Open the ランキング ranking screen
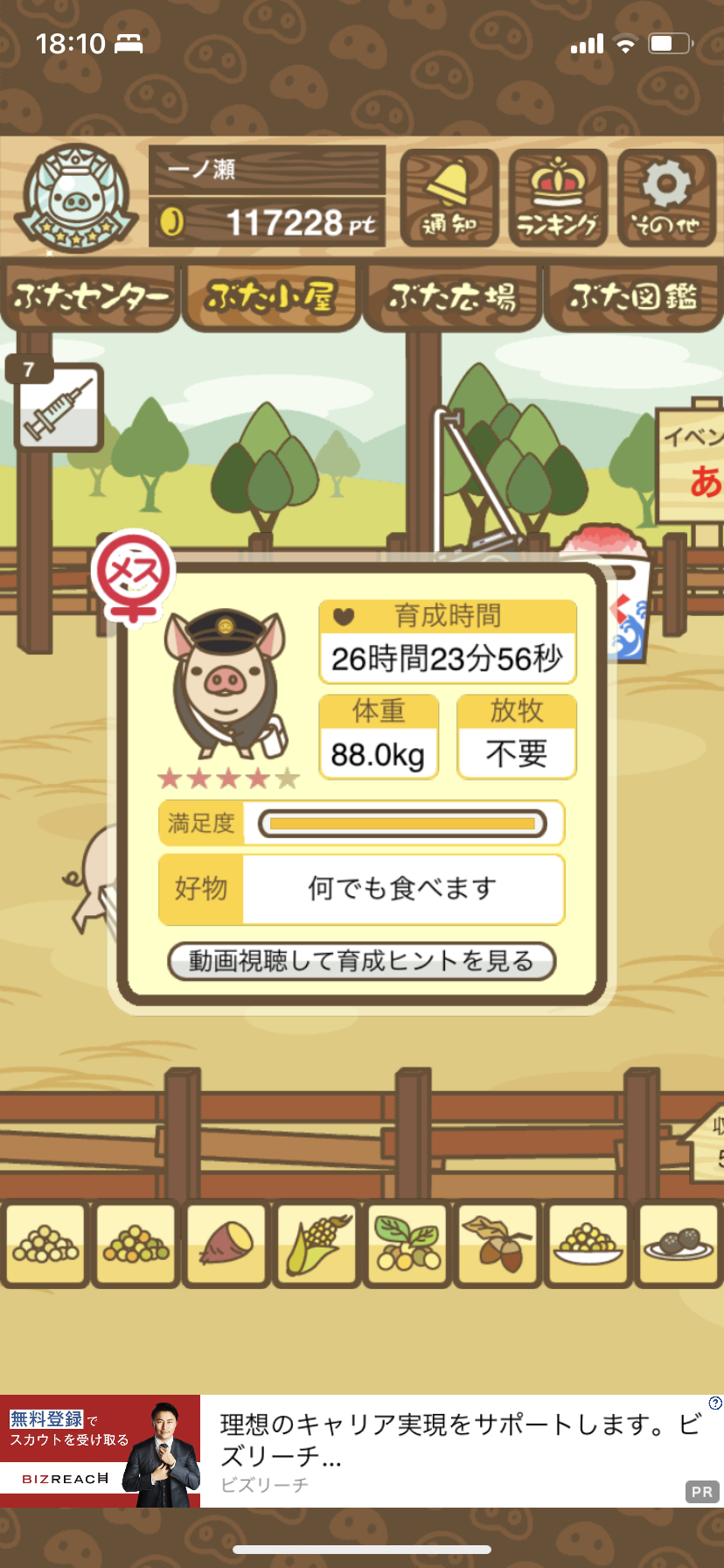Viewport: 724px width, 1568px height. pyautogui.click(x=558, y=199)
